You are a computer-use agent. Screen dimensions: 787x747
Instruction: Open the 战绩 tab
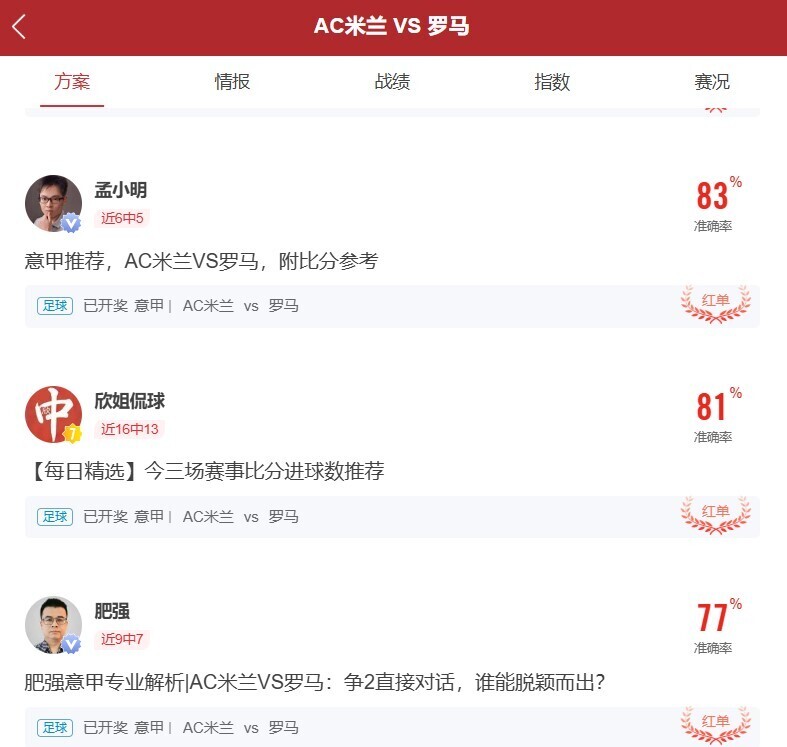[392, 82]
